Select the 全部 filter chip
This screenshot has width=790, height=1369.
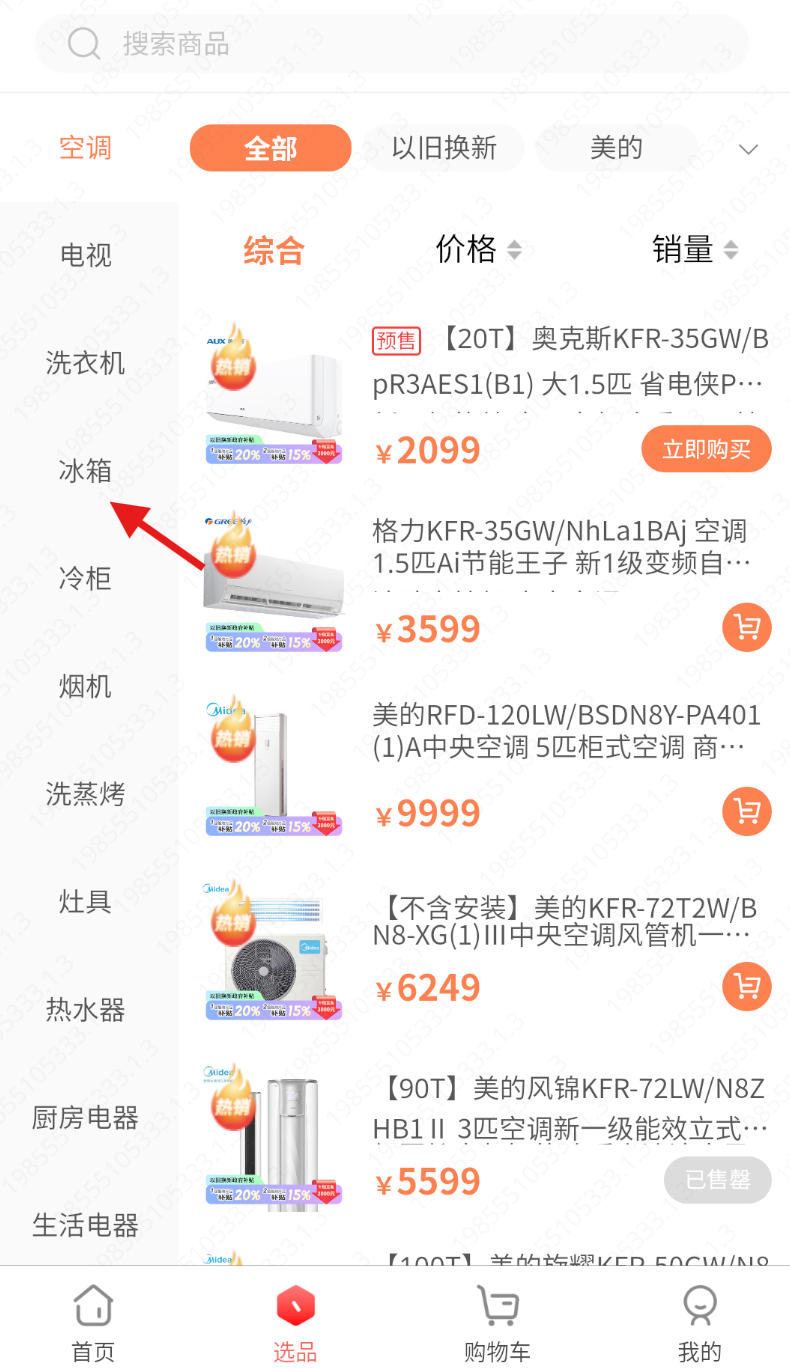tap(270, 149)
